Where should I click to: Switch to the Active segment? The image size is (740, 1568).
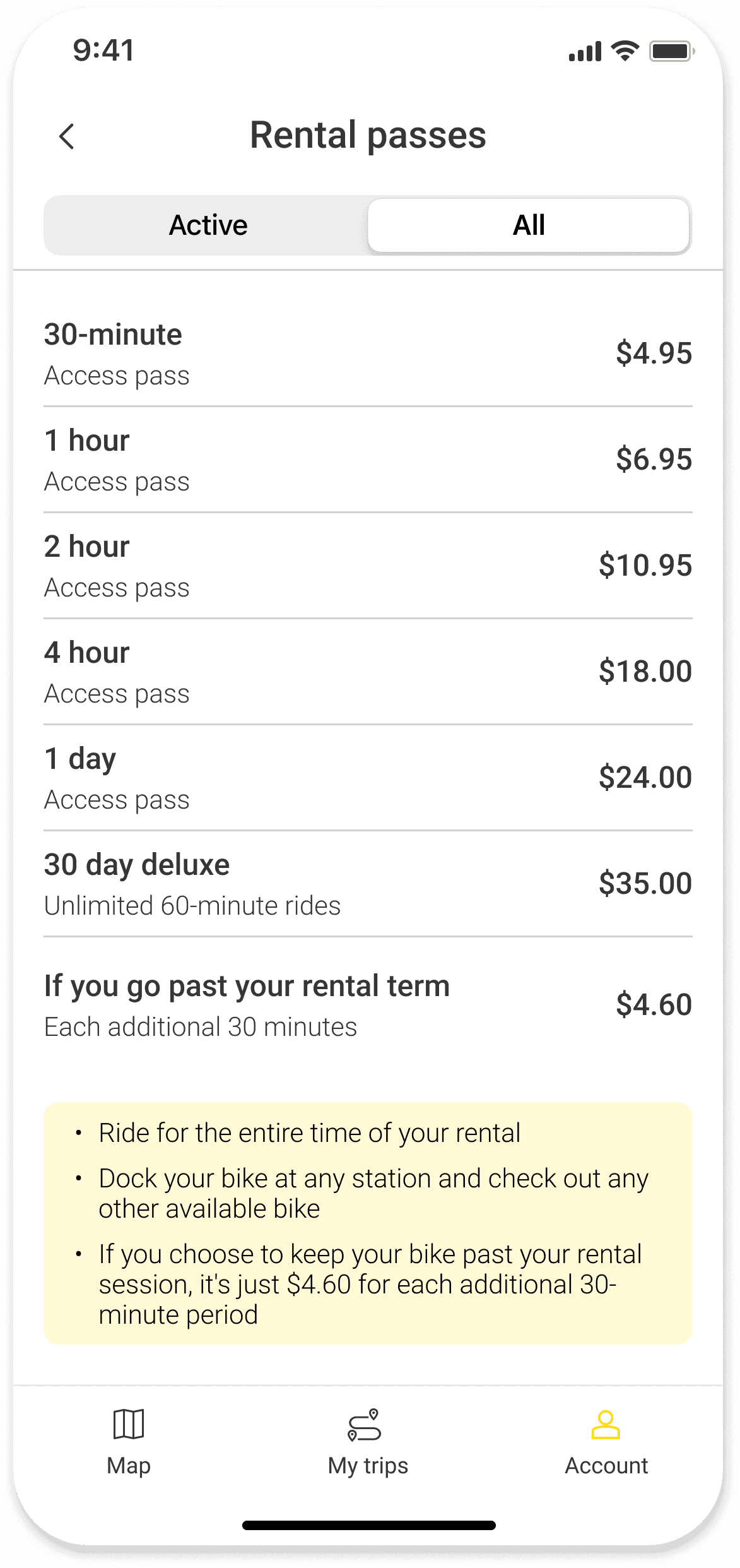coord(208,225)
